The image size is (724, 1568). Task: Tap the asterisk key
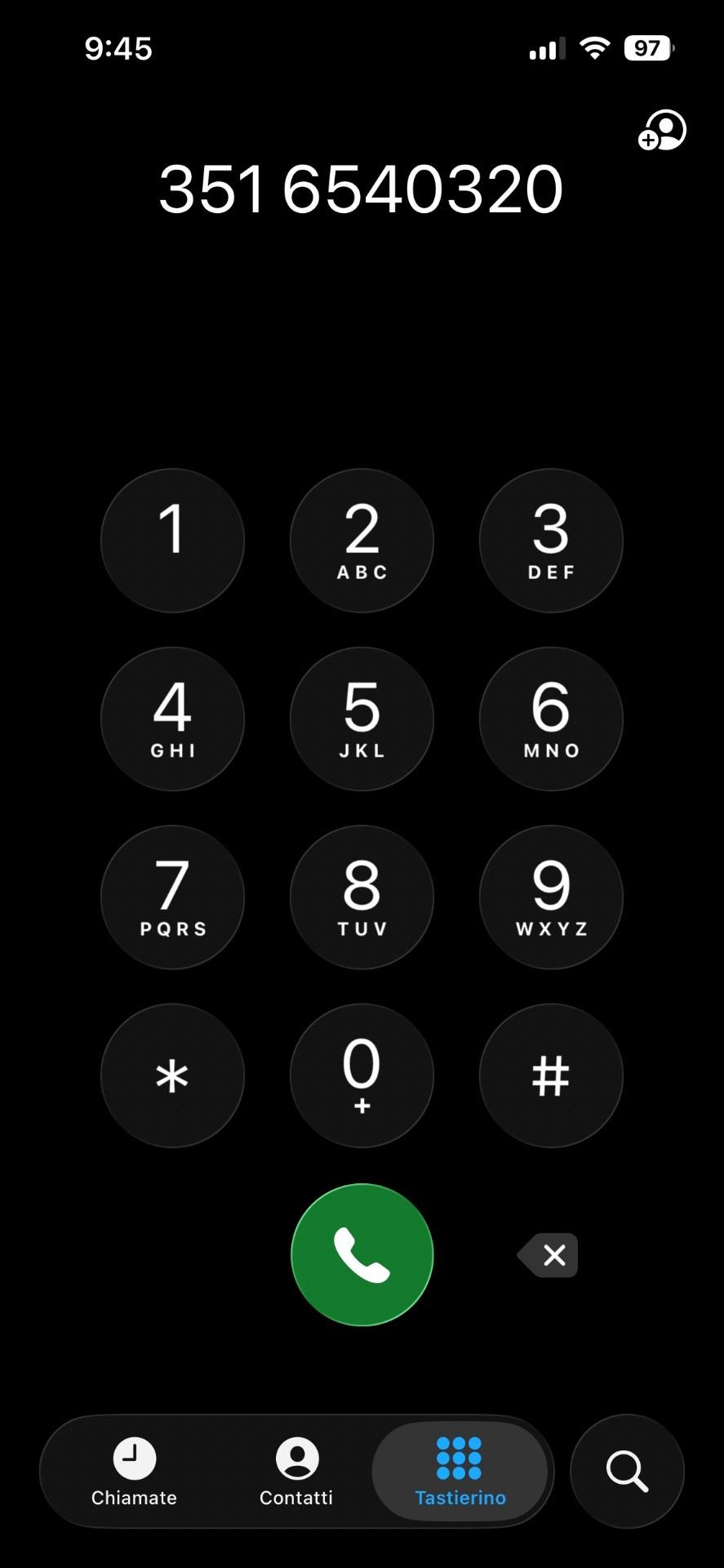(172, 1075)
